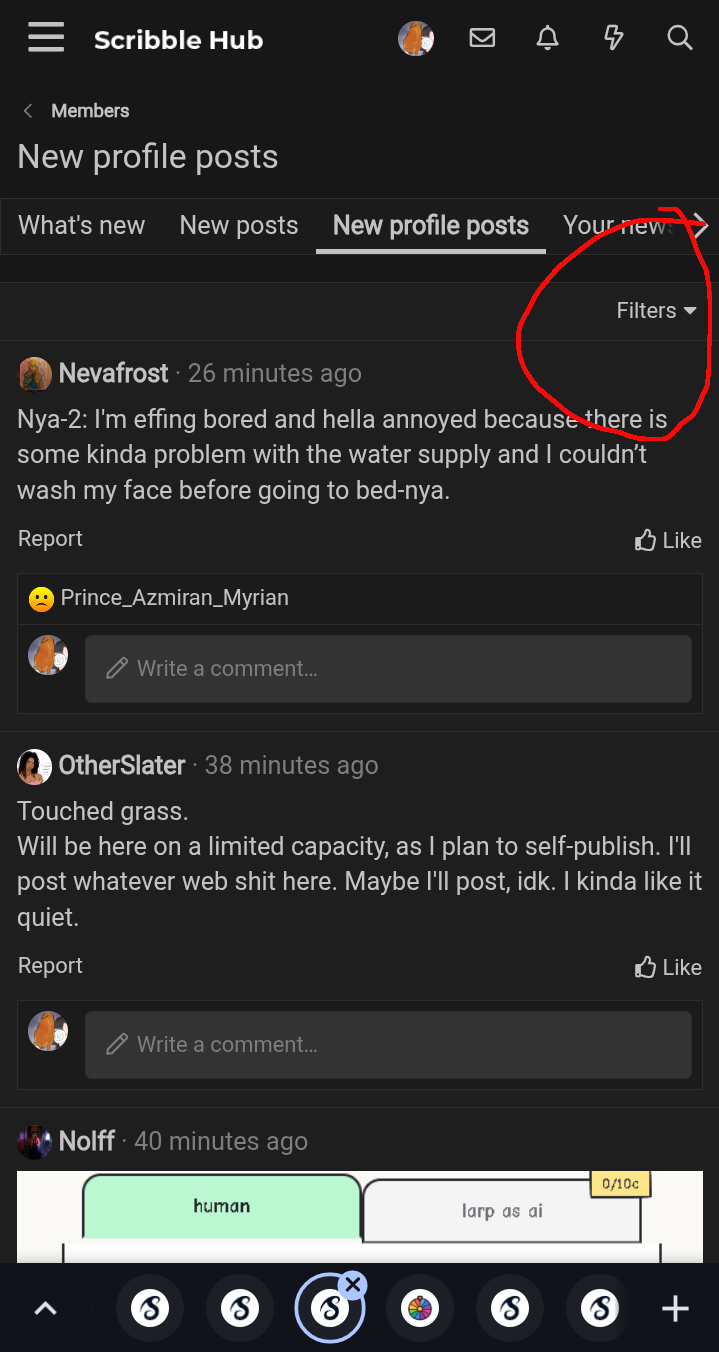The width and height of the screenshot is (719, 1352).
Task: Report OtherSlater's profile post
Action: (x=50, y=966)
